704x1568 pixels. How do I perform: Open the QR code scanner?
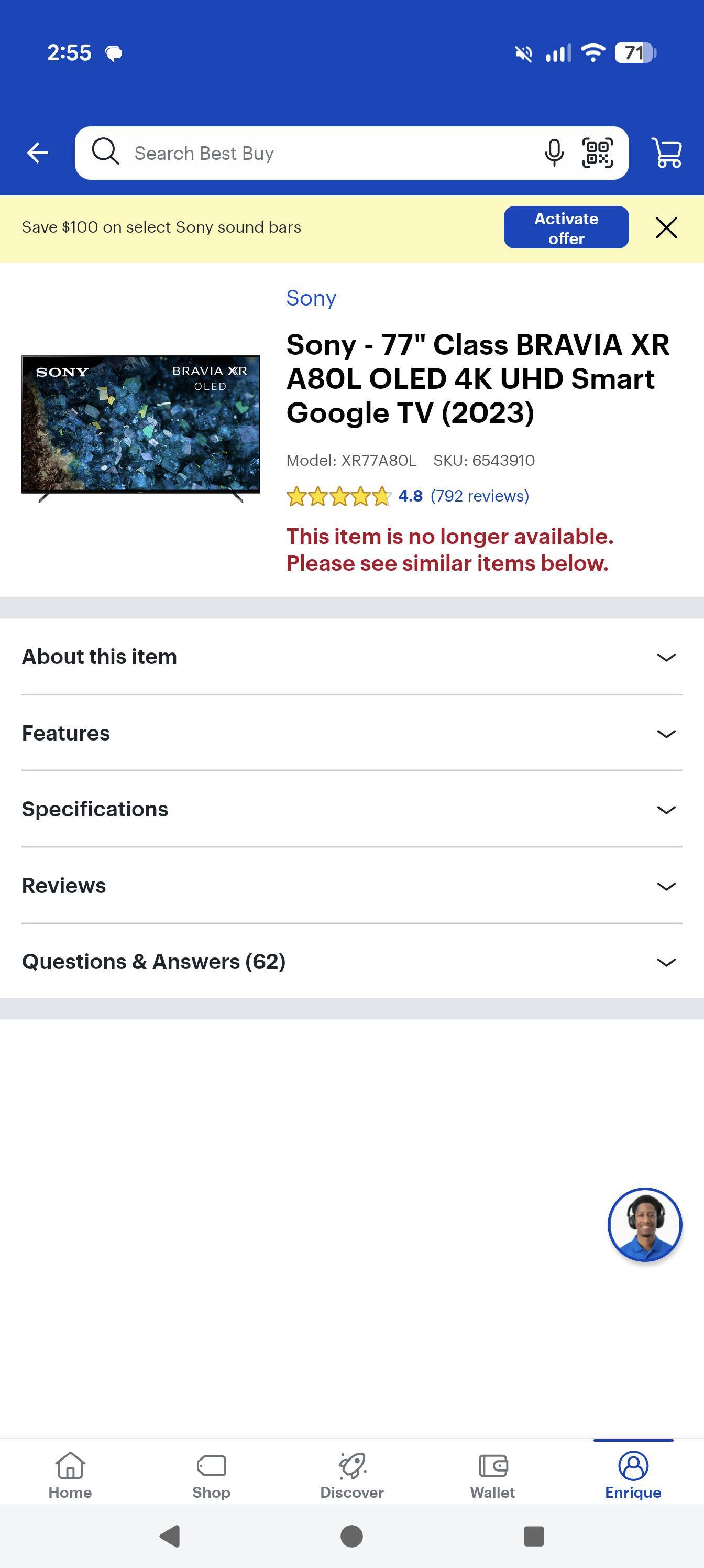pos(598,152)
